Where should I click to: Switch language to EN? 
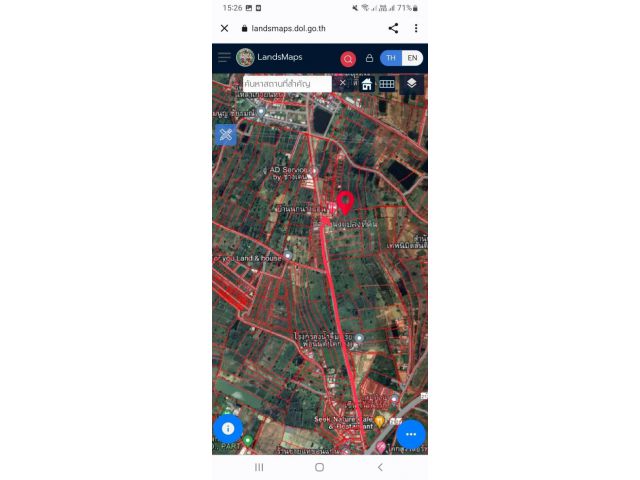(x=412, y=58)
